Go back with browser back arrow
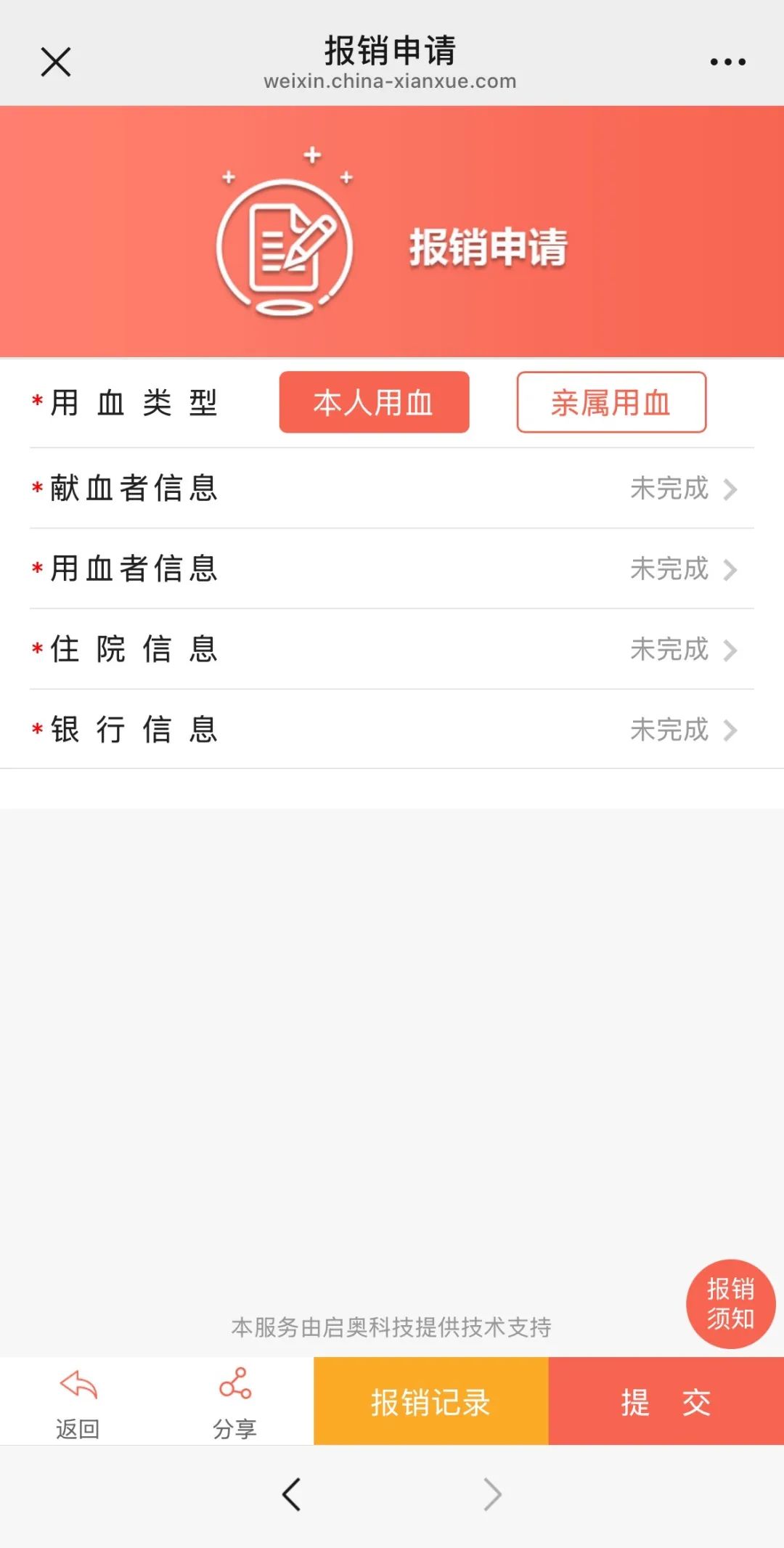This screenshot has width=784, height=1548. pyautogui.click(x=291, y=1494)
